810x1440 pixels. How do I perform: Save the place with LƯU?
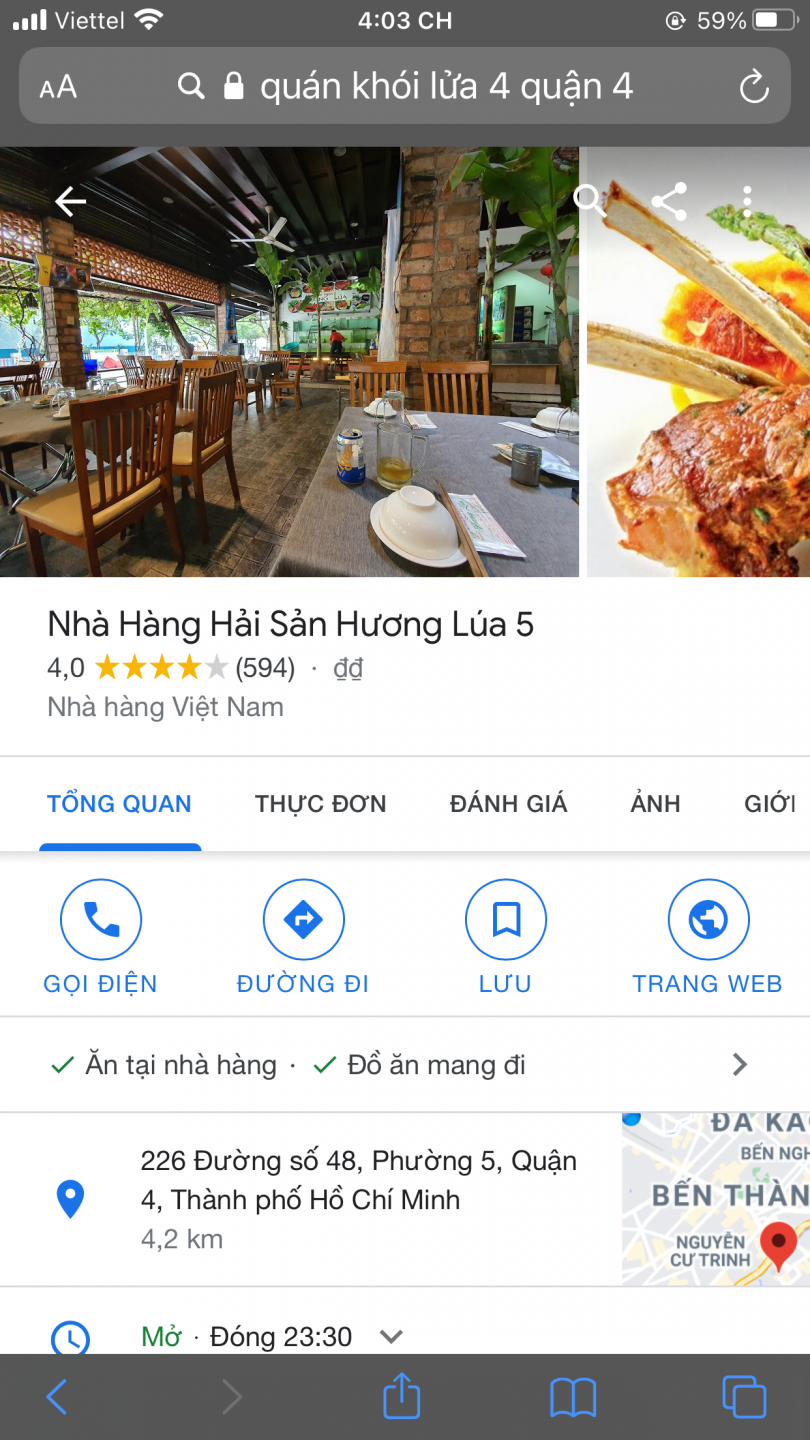click(x=505, y=936)
